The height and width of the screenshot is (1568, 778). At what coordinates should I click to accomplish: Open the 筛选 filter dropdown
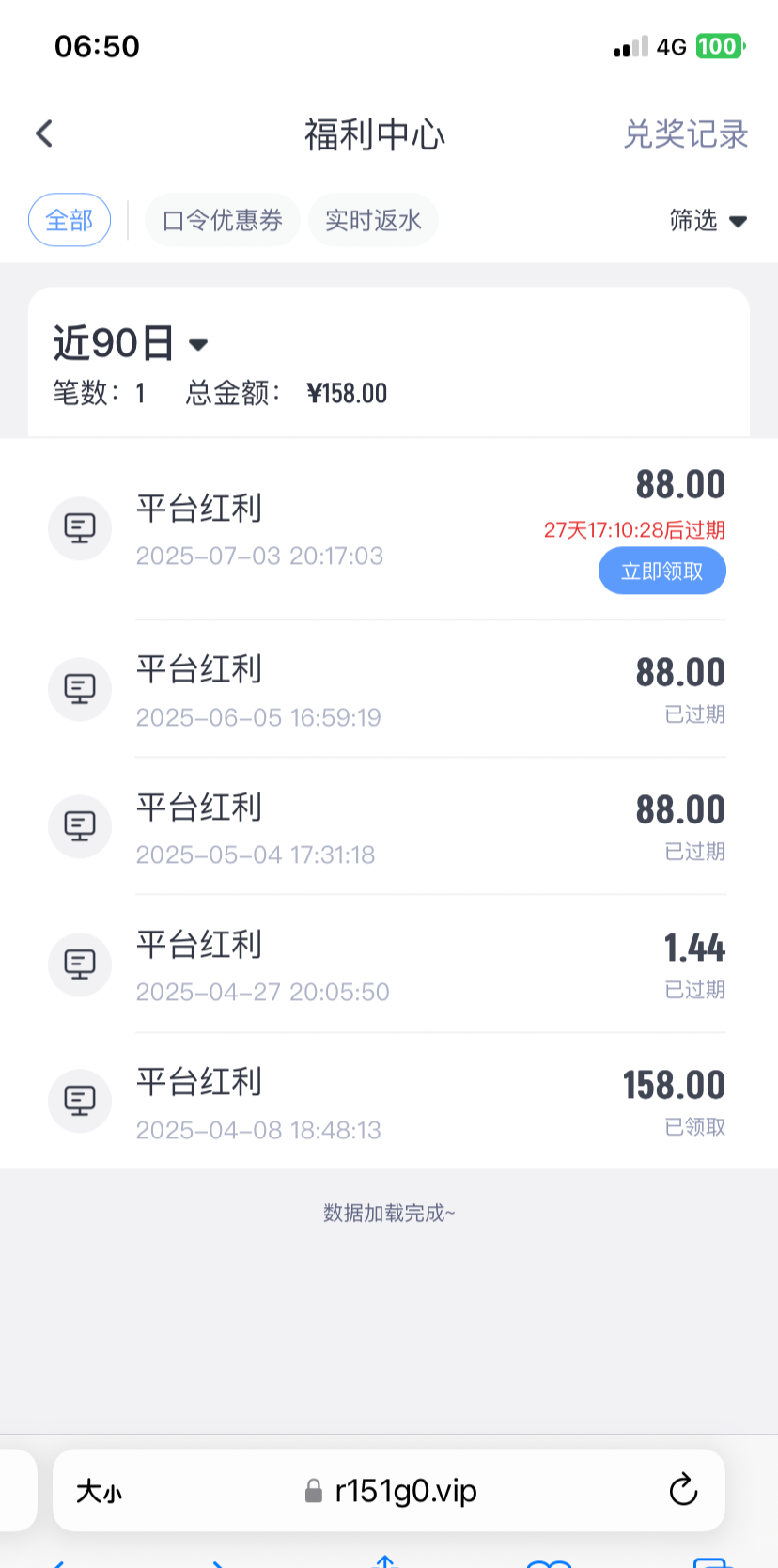(x=708, y=221)
